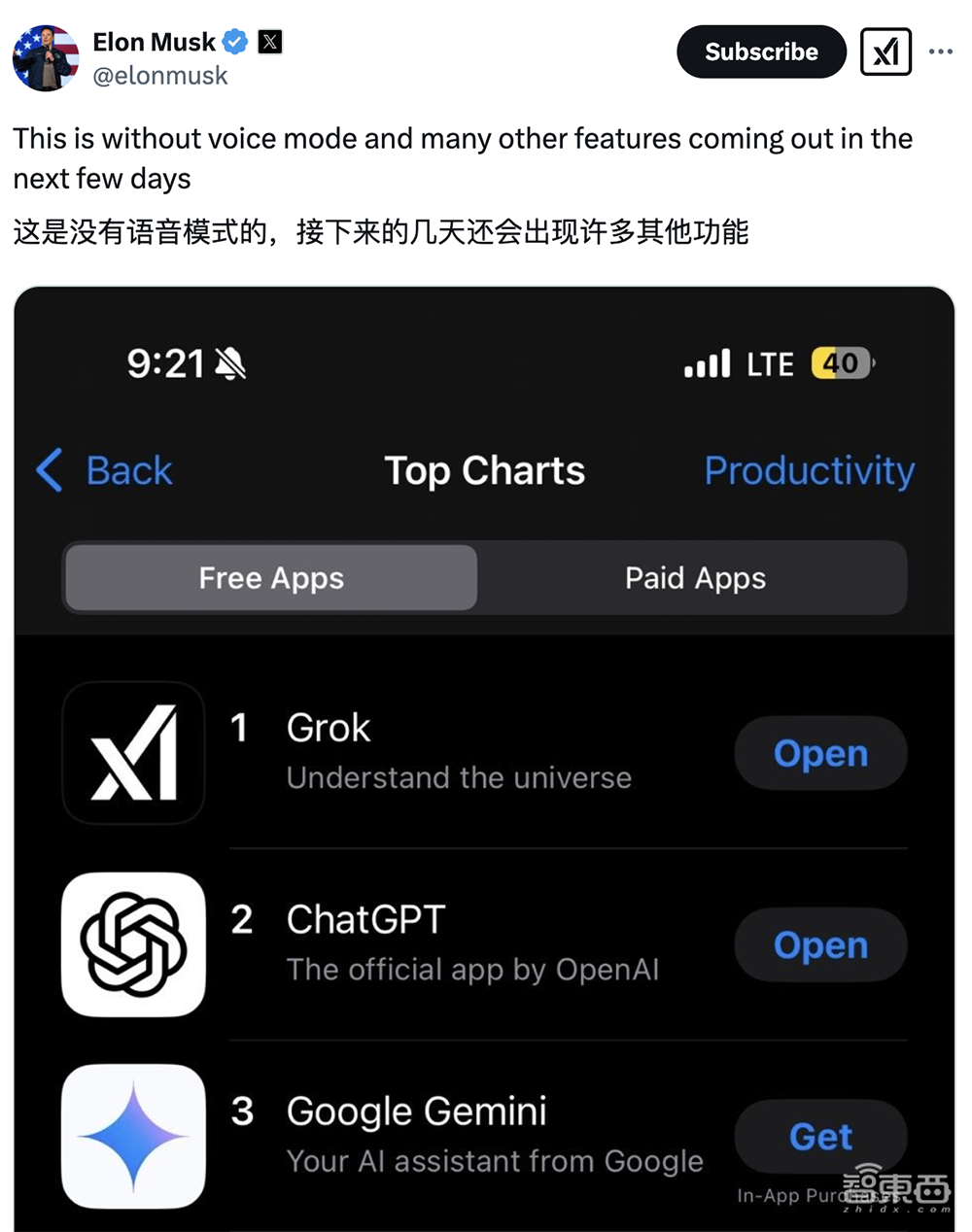Select the Grok app icon

132,753
